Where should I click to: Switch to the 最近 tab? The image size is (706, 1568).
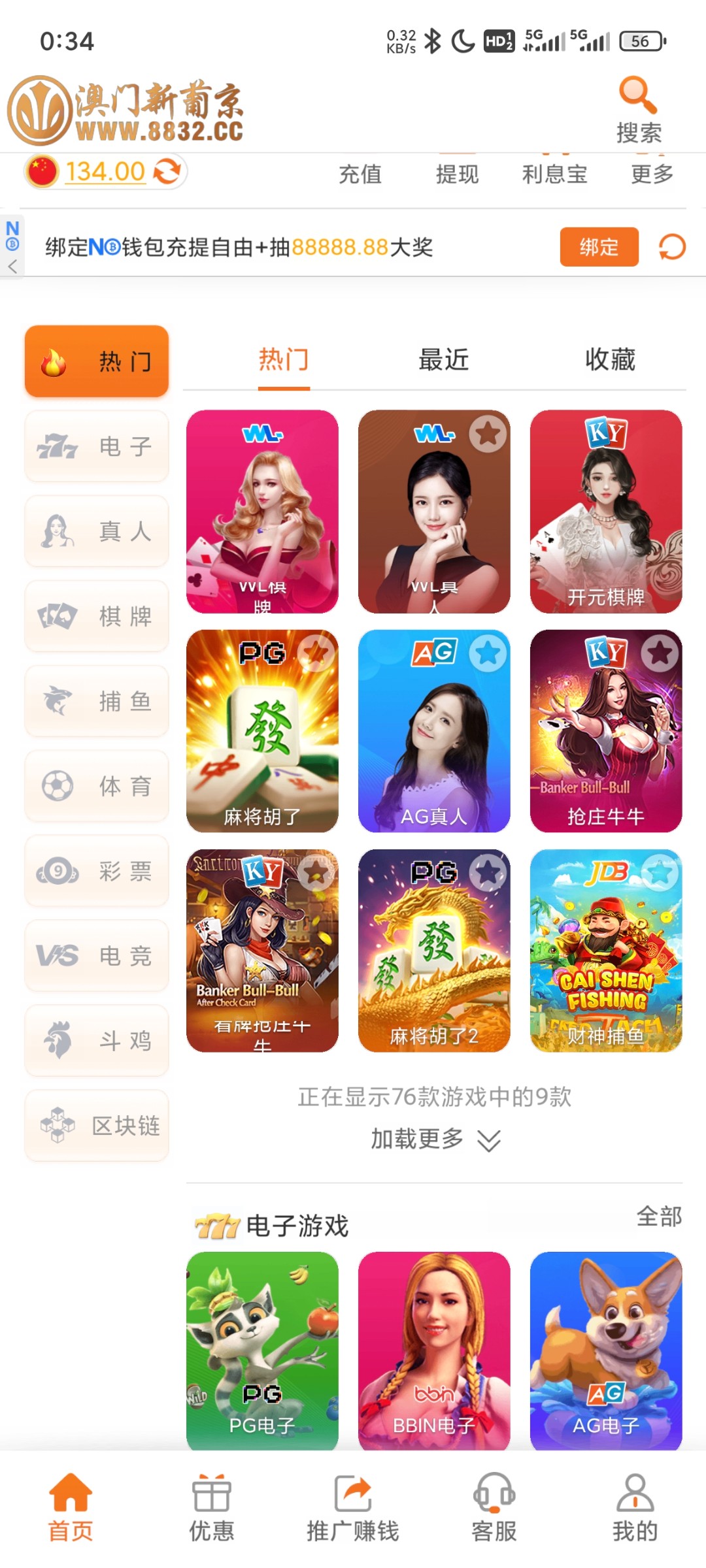click(x=444, y=360)
